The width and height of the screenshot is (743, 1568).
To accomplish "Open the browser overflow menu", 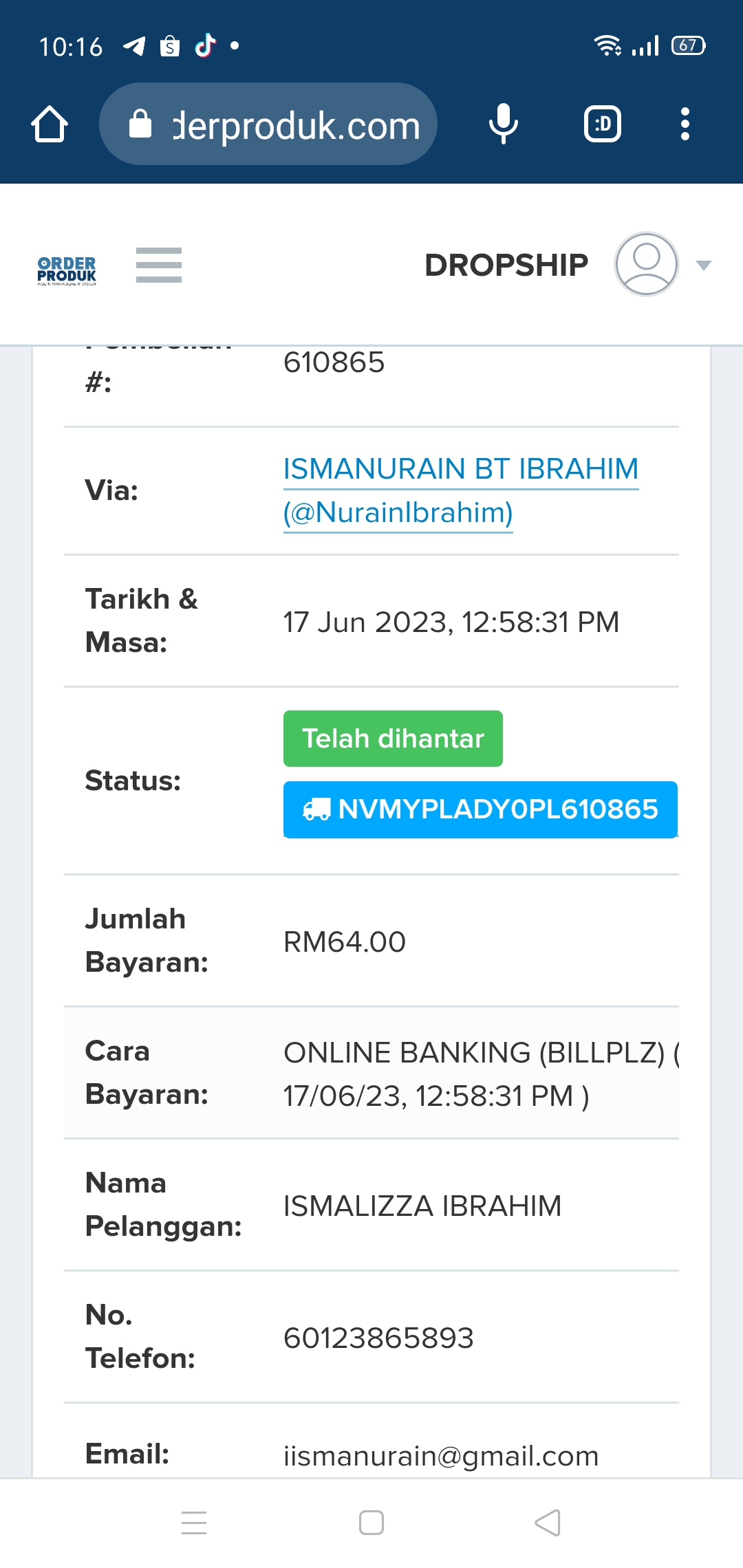I will pos(685,124).
